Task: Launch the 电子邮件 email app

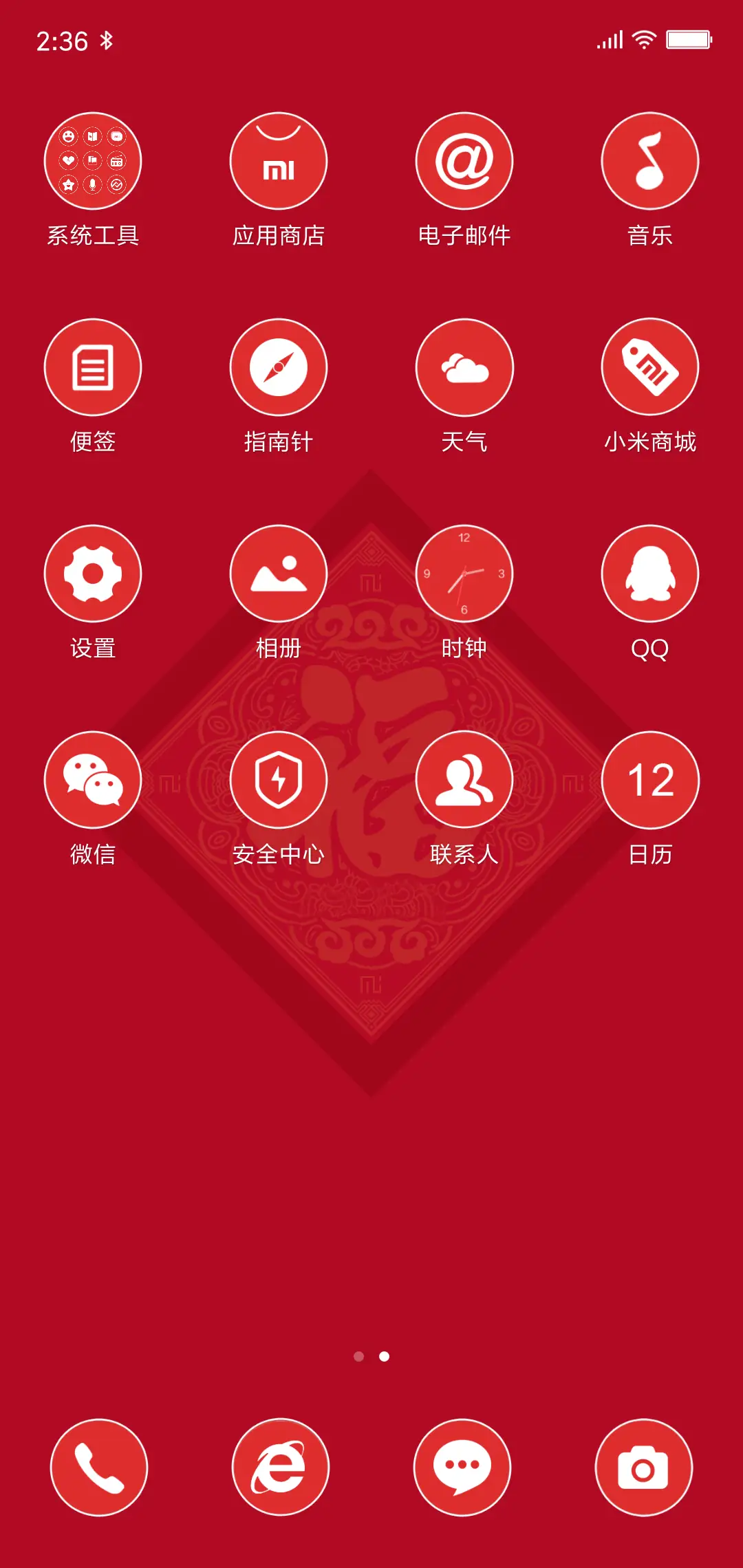Action: click(x=464, y=161)
